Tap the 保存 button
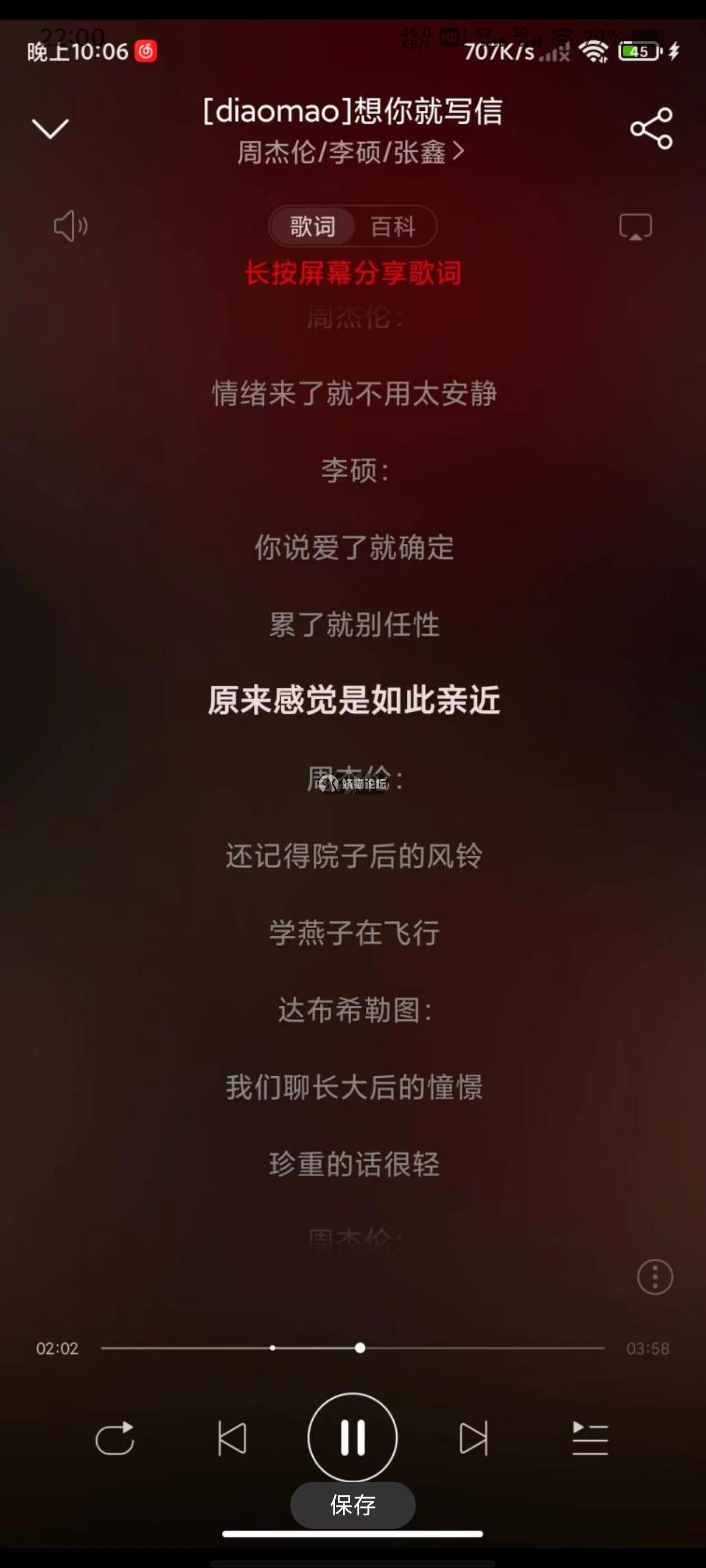 pyautogui.click(x=352, y=1505)
